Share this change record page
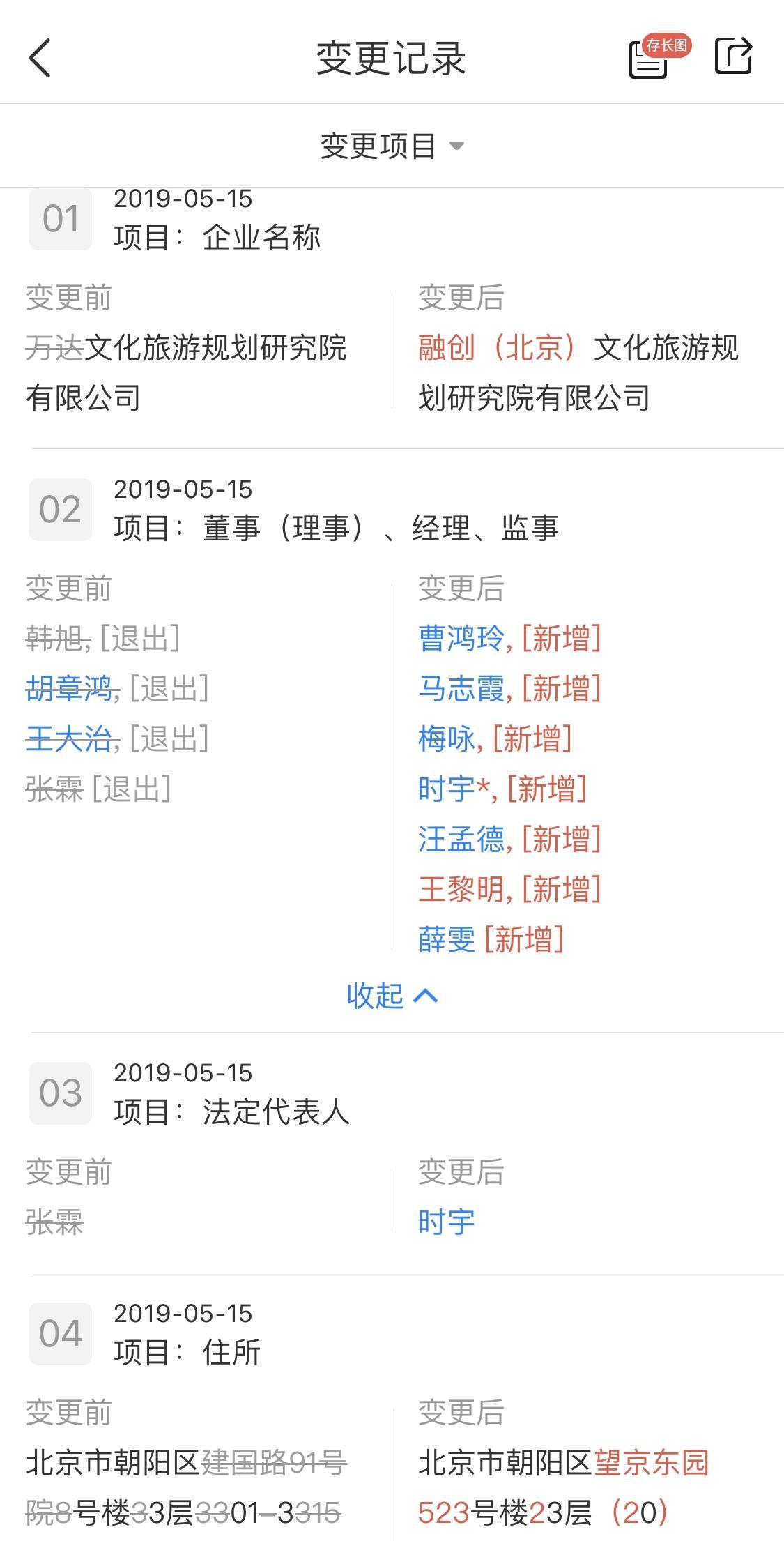This screenshot has height=1541, width=784. 734,56
